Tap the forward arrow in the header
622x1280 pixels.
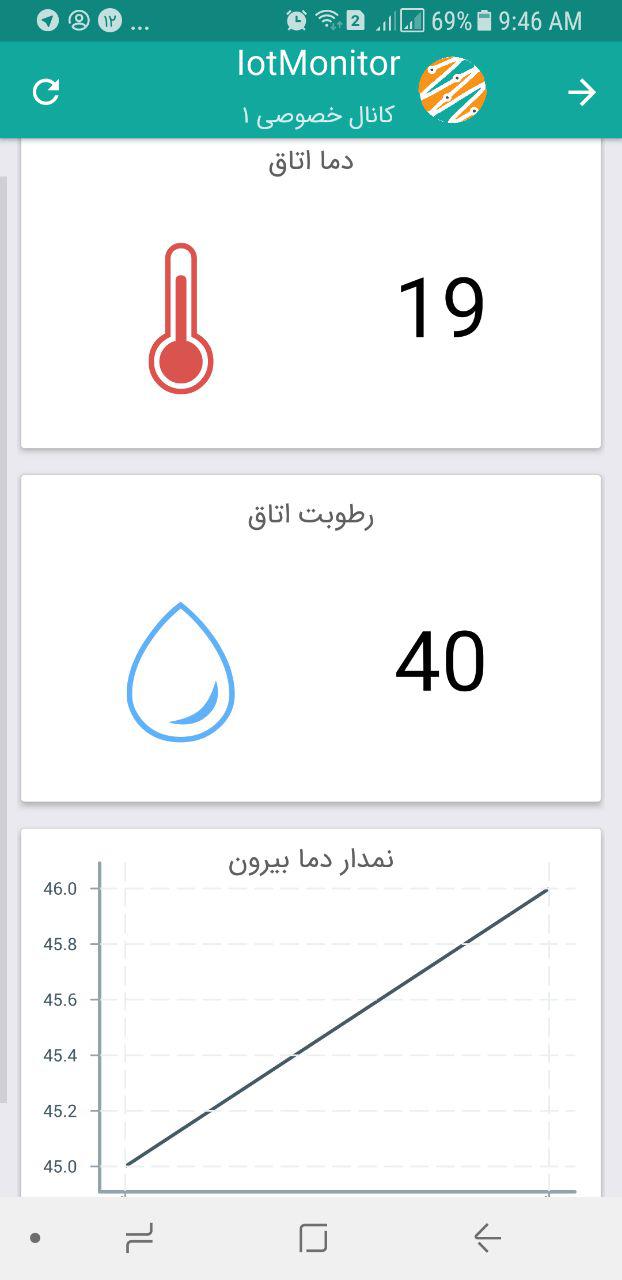tap(581, 93)
